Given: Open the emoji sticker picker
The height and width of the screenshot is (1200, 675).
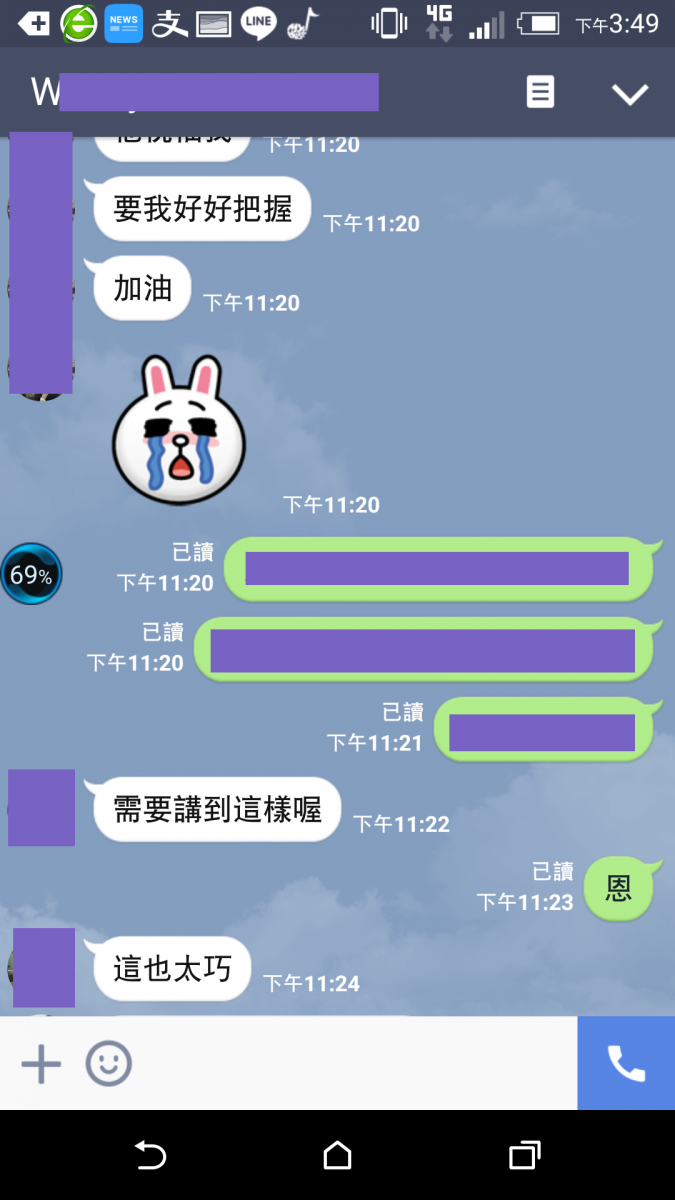Looking at the screenshot, I should coord(108,1064).
